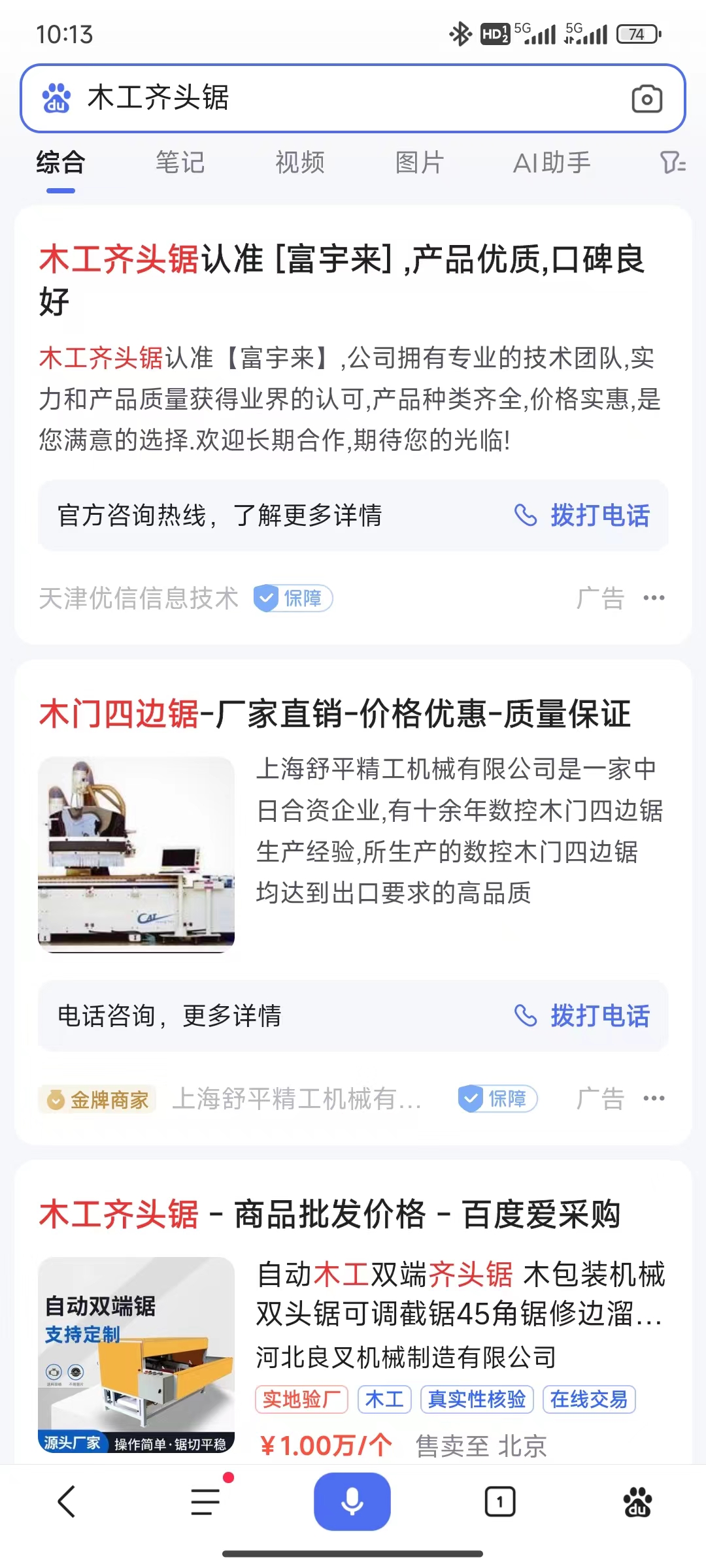Open camera image search
This screenshot has height=1568, width=706.
pos(647,99)
